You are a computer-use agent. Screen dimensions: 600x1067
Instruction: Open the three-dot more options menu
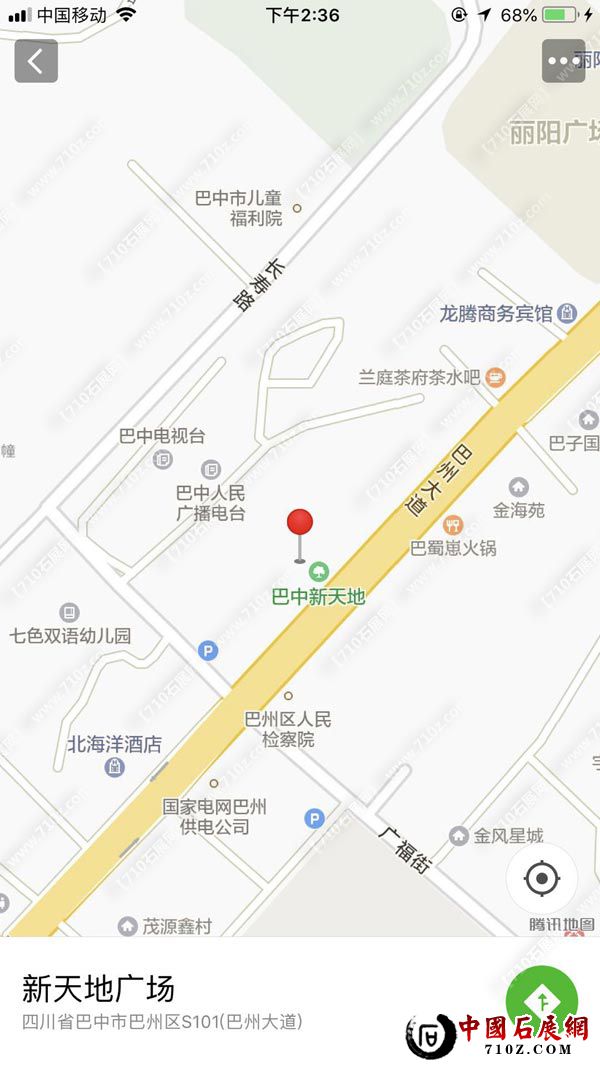point(563,61)
